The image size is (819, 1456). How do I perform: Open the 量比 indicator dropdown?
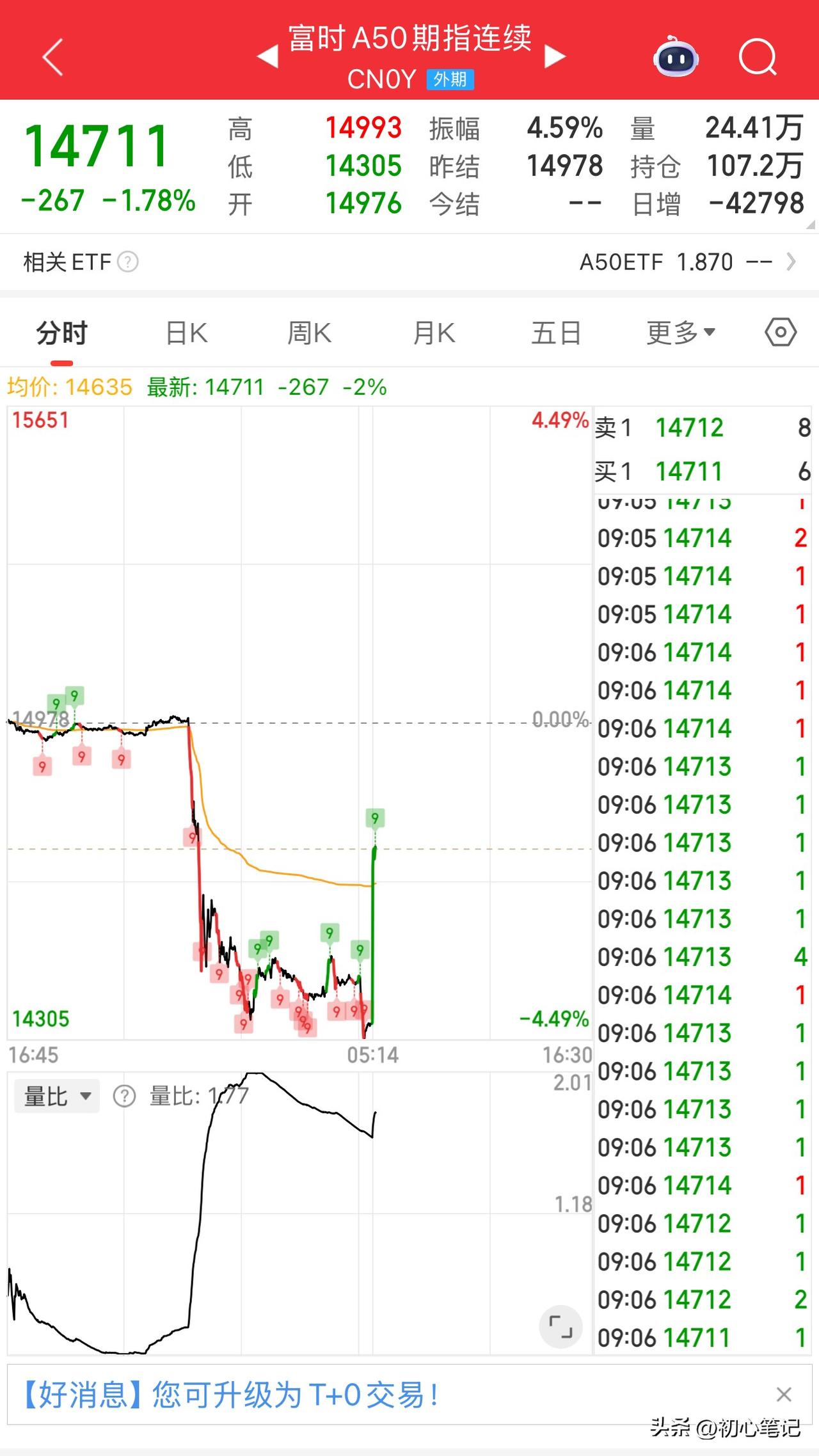56,1095
